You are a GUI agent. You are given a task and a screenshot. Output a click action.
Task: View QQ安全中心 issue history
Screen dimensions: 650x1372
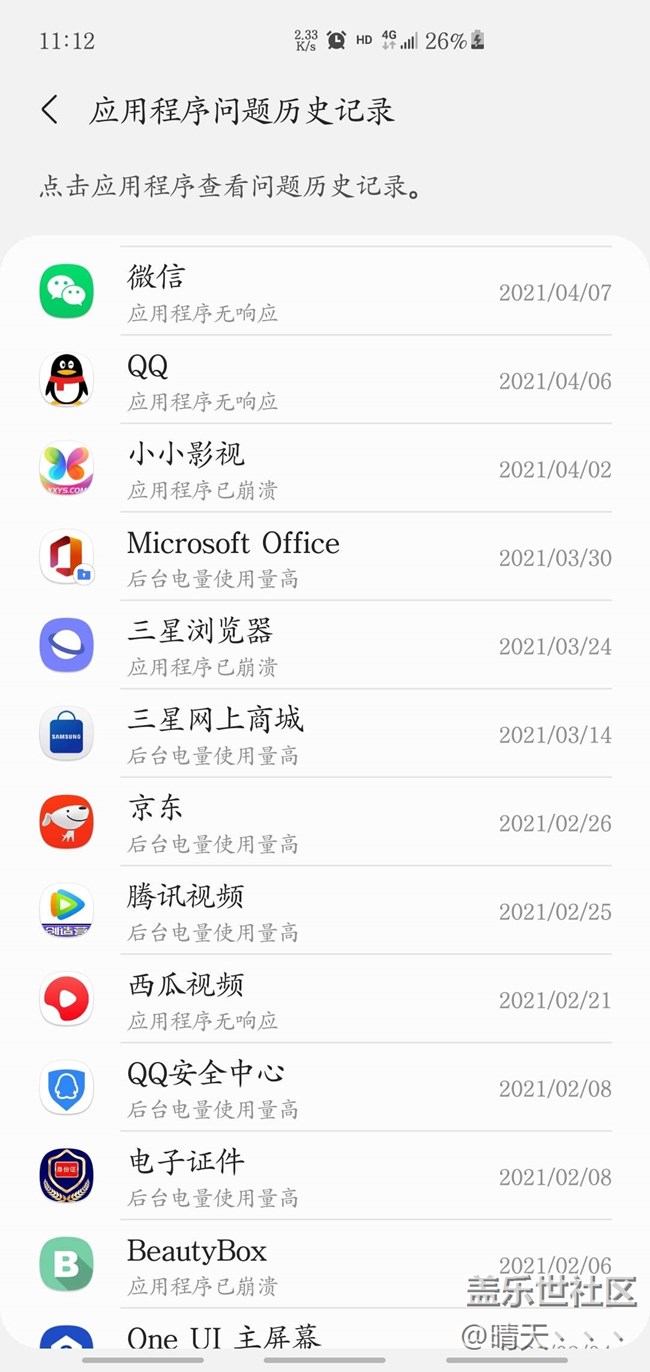325,1088
